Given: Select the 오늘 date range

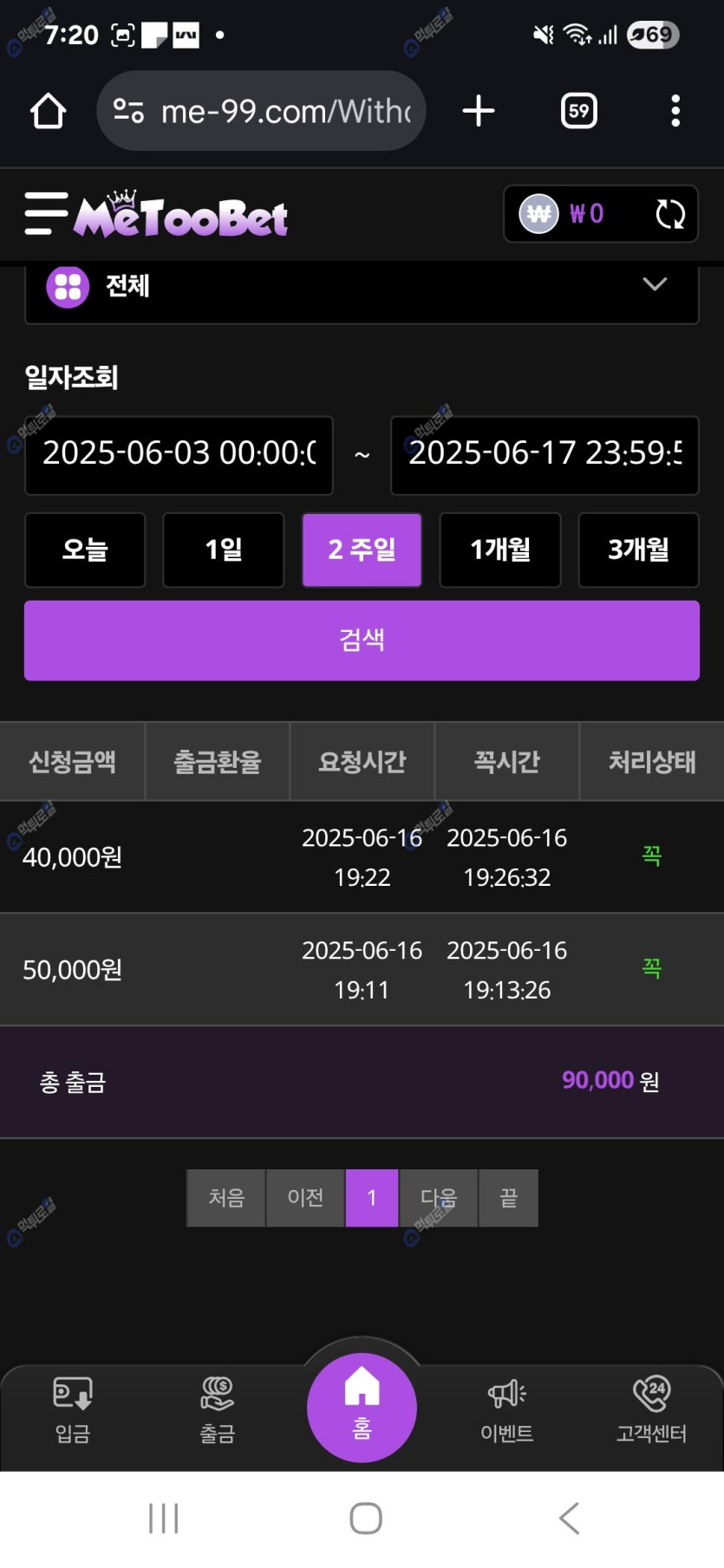Looking at the screenshot, I should click(x=85, y=550).
